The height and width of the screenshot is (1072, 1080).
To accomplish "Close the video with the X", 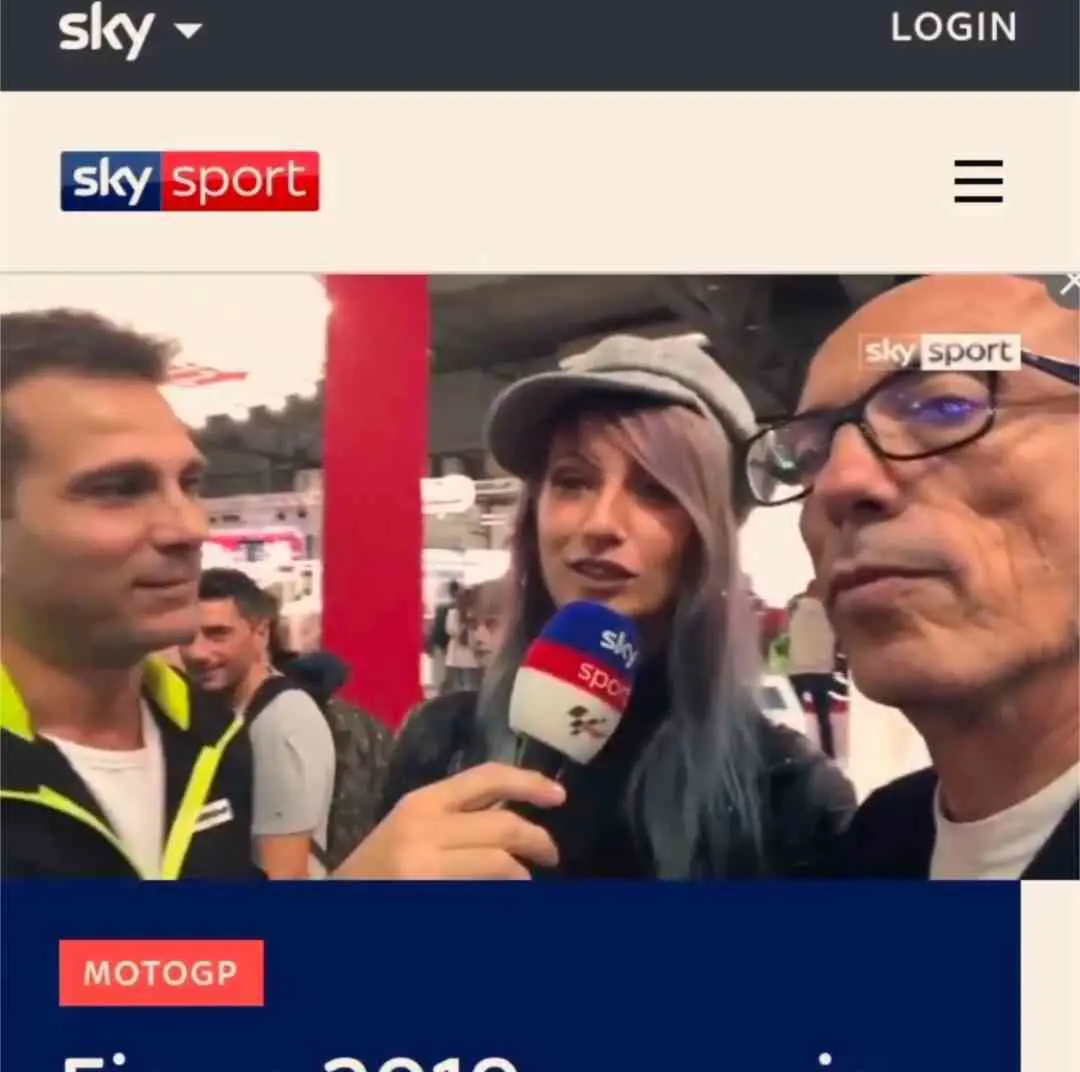I will [x=1069, y=283].
